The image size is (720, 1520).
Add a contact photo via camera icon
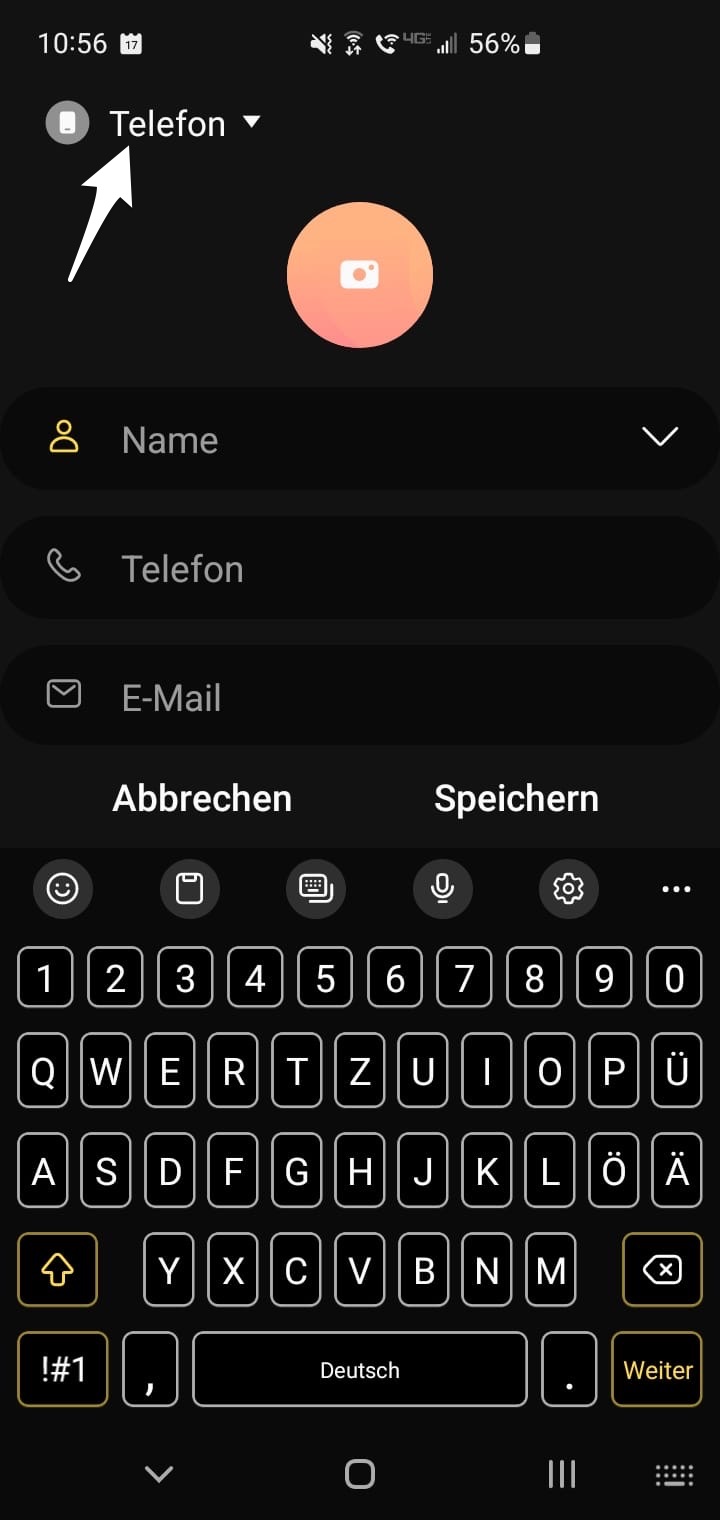point(360,275)
